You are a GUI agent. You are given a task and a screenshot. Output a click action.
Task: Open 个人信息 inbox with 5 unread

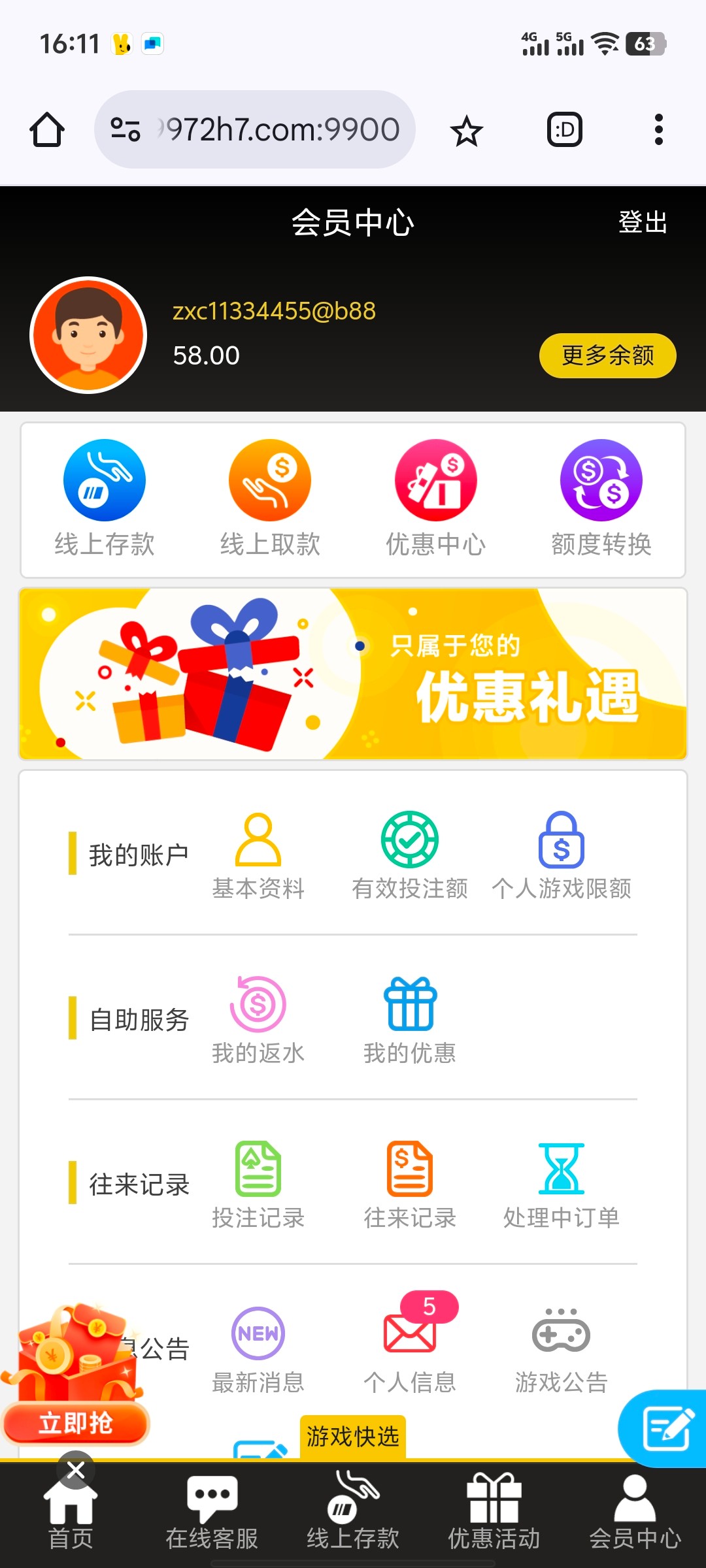pos(410,1350)
